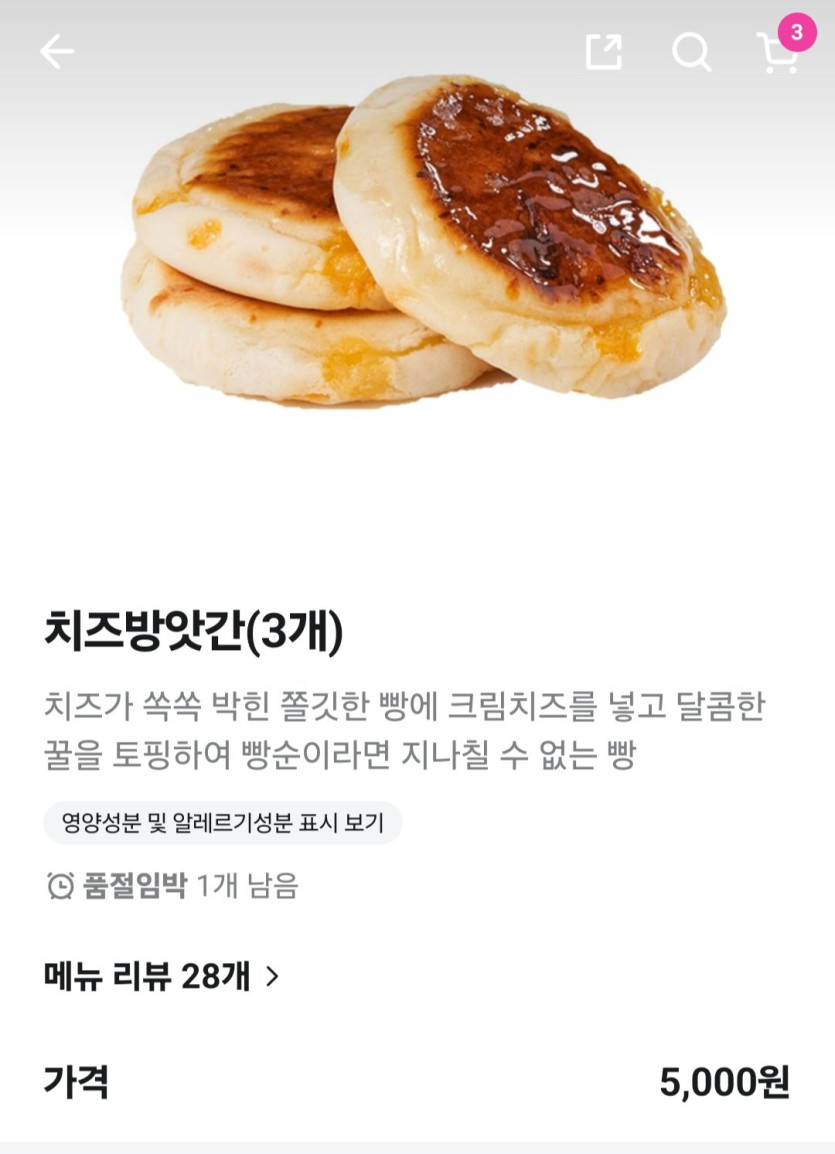Screen dimensions: 835x1154
Task: Share this menu item
Action: pyautogui.click(x=603, y=52)
